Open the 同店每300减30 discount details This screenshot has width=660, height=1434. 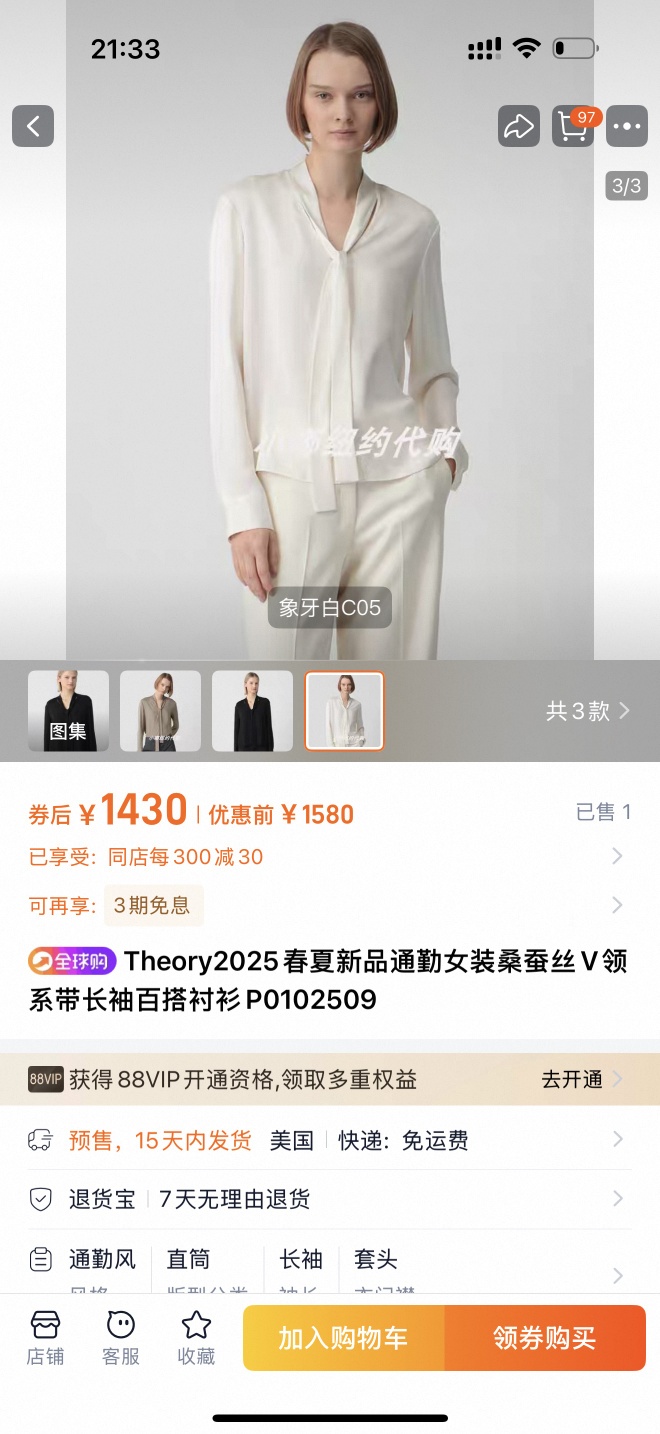pos(617,856)
